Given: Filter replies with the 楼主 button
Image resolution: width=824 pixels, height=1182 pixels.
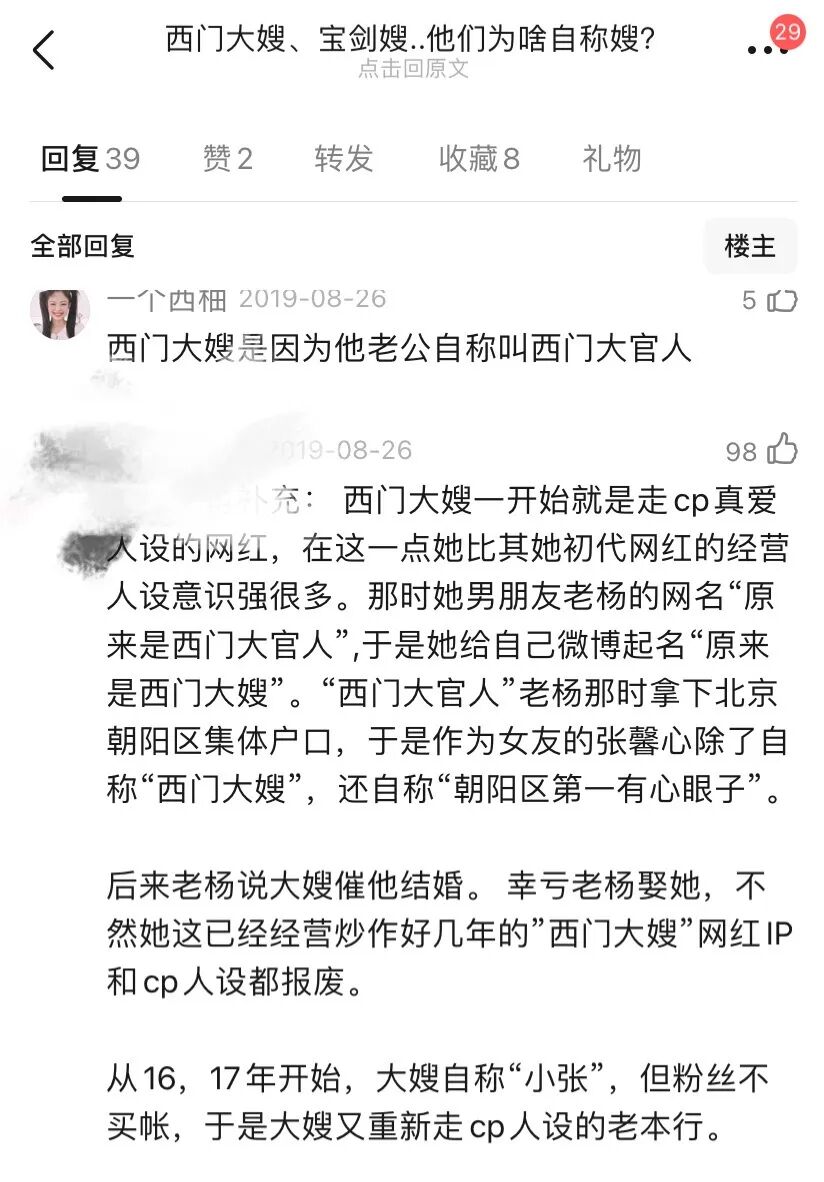Looking at the screenshot, I should 750,246.
